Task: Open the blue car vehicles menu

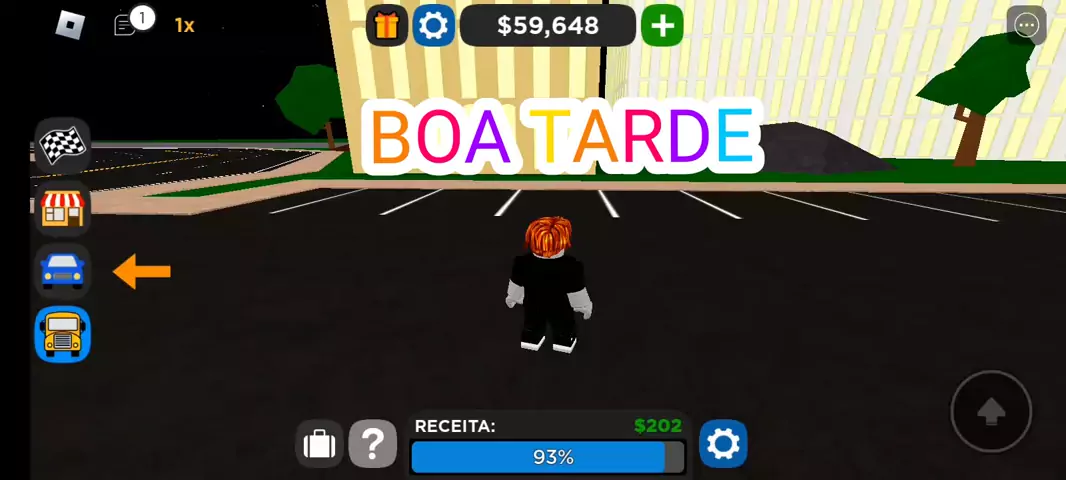Action: [63, 270]
